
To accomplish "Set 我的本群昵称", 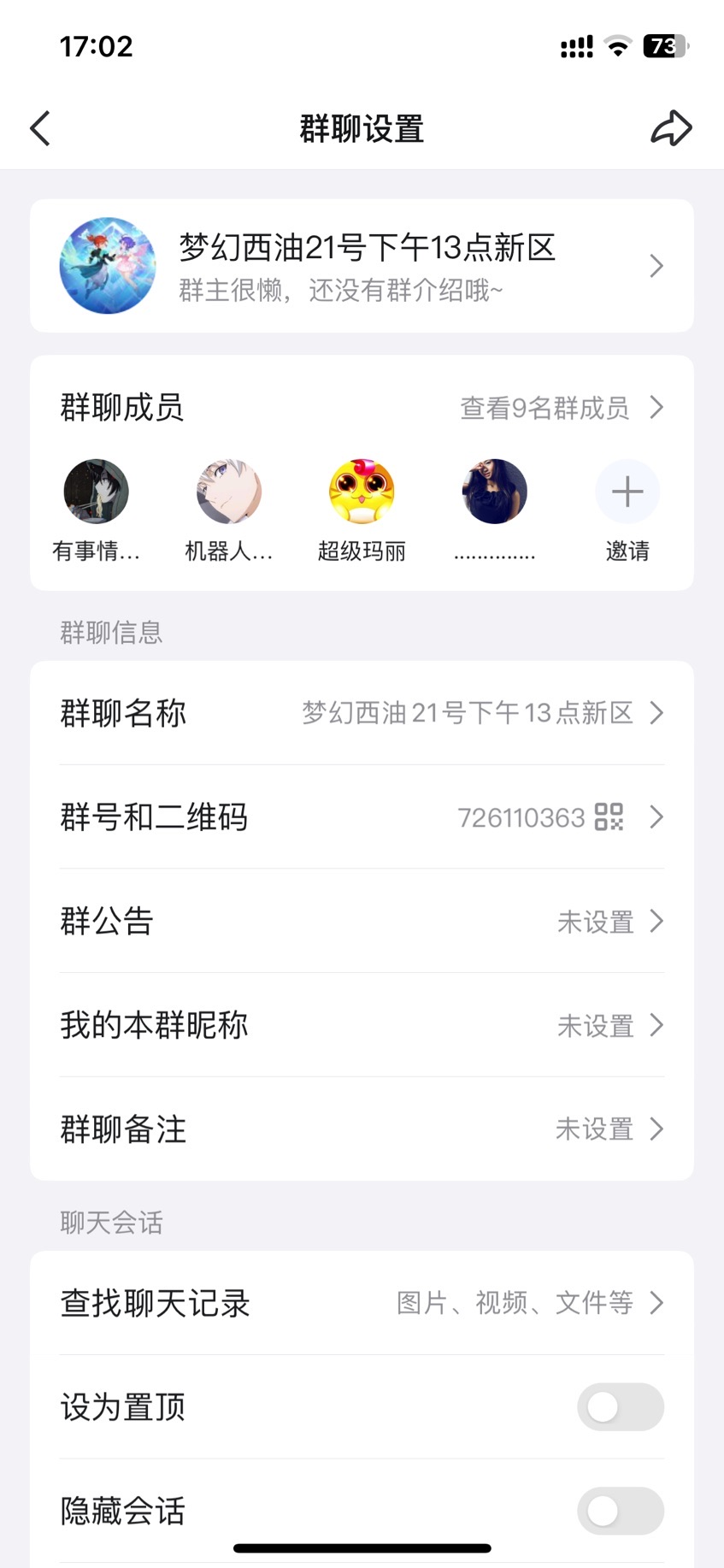I will coord(362,1025).
